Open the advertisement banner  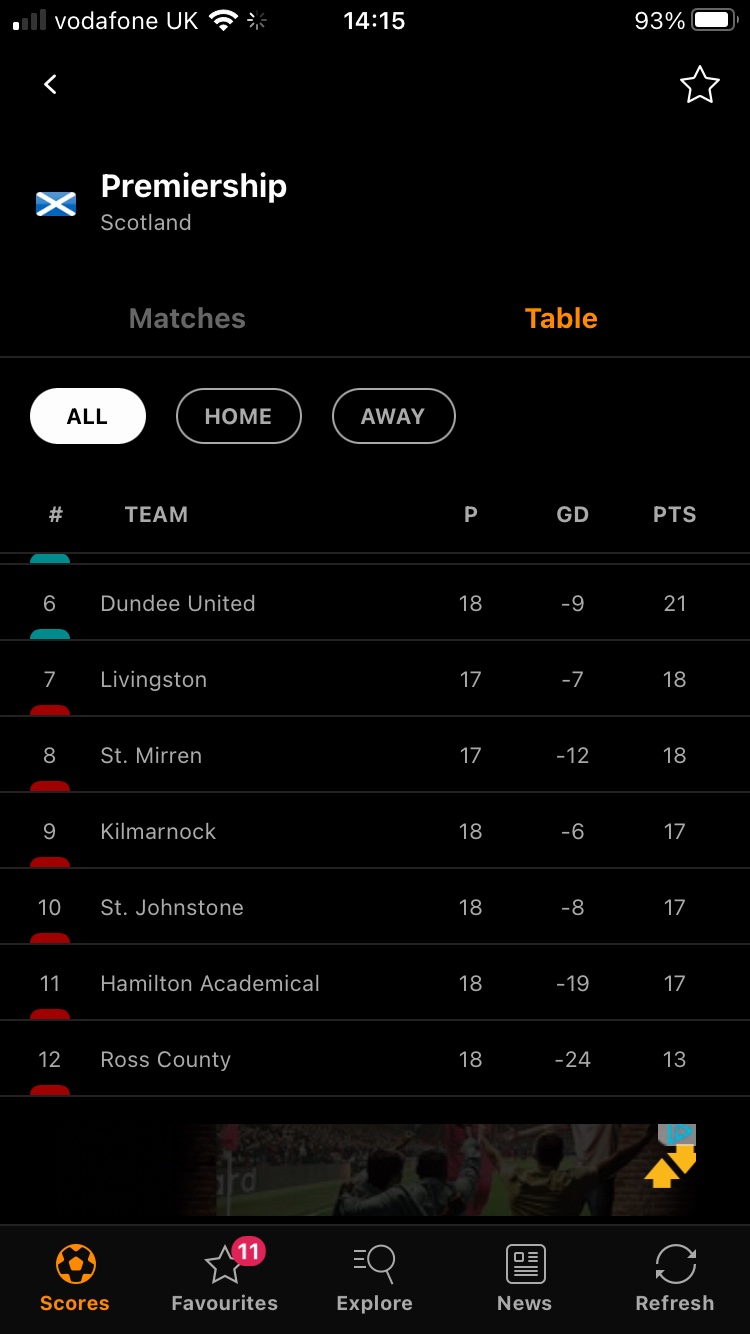[433, 1170]
